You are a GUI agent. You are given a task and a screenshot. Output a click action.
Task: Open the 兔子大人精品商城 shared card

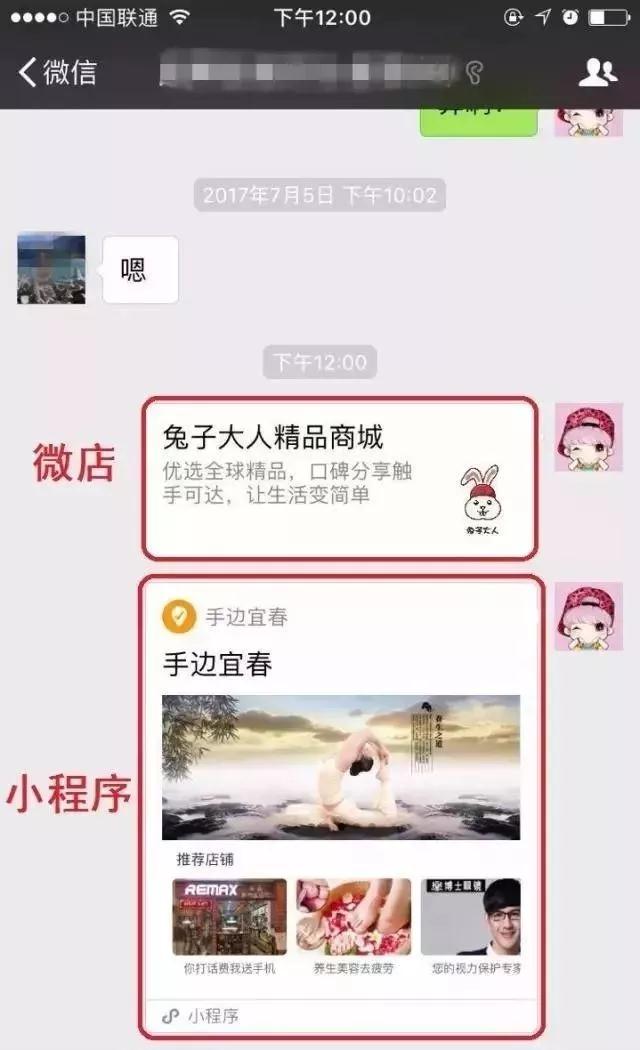tap(340, 478)
